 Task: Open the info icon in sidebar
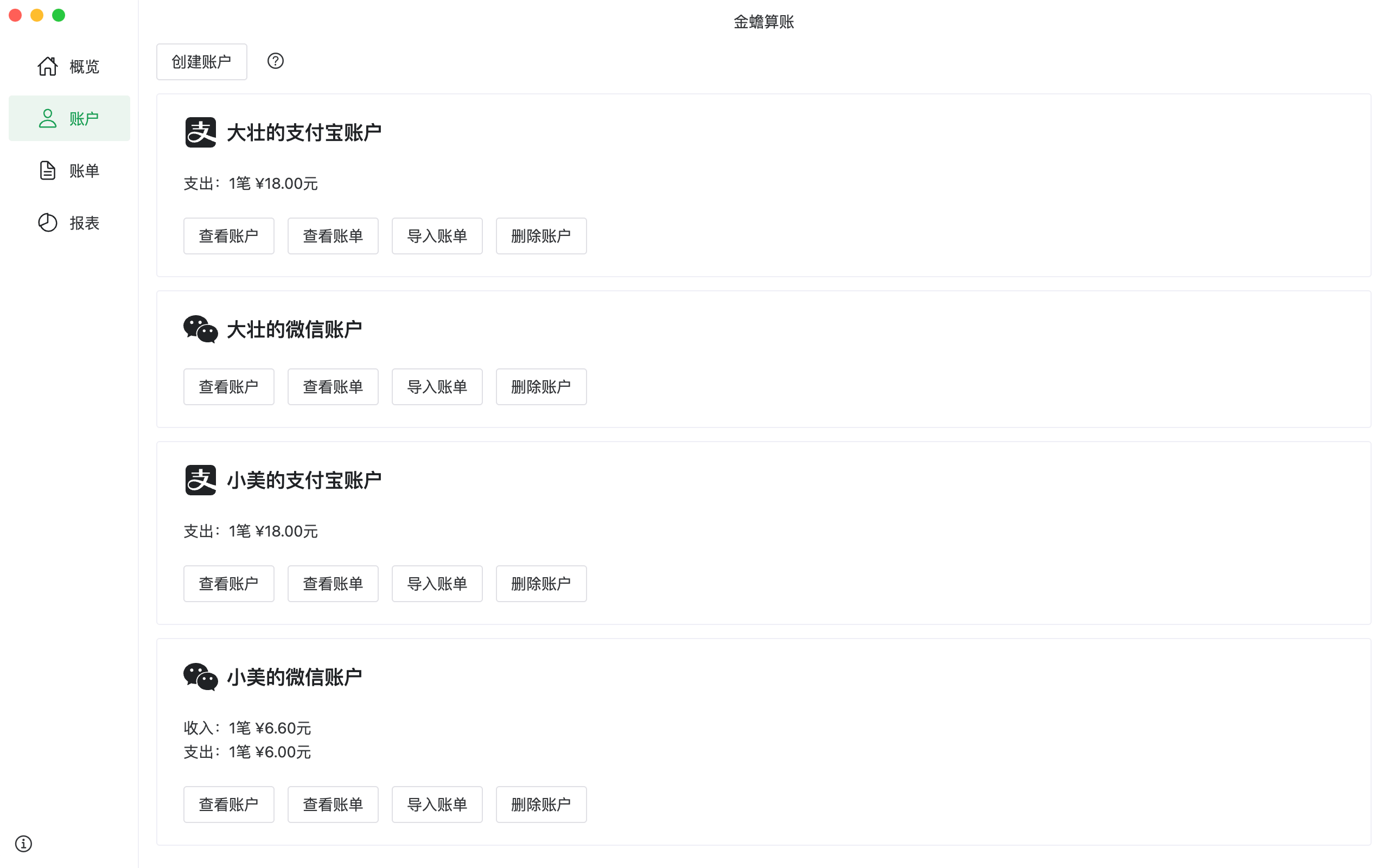(23, 843)
